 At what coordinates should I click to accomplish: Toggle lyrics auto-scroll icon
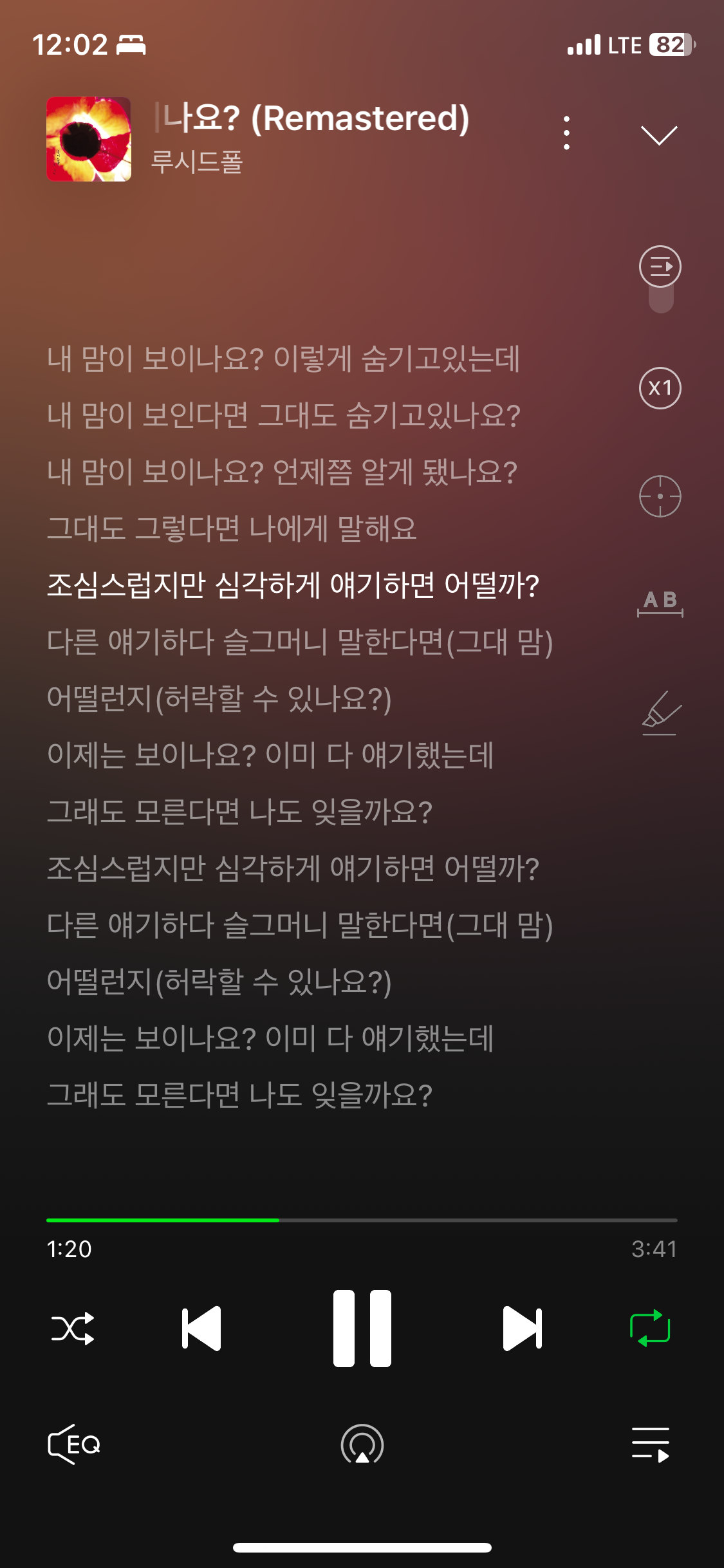coord(660,266)
